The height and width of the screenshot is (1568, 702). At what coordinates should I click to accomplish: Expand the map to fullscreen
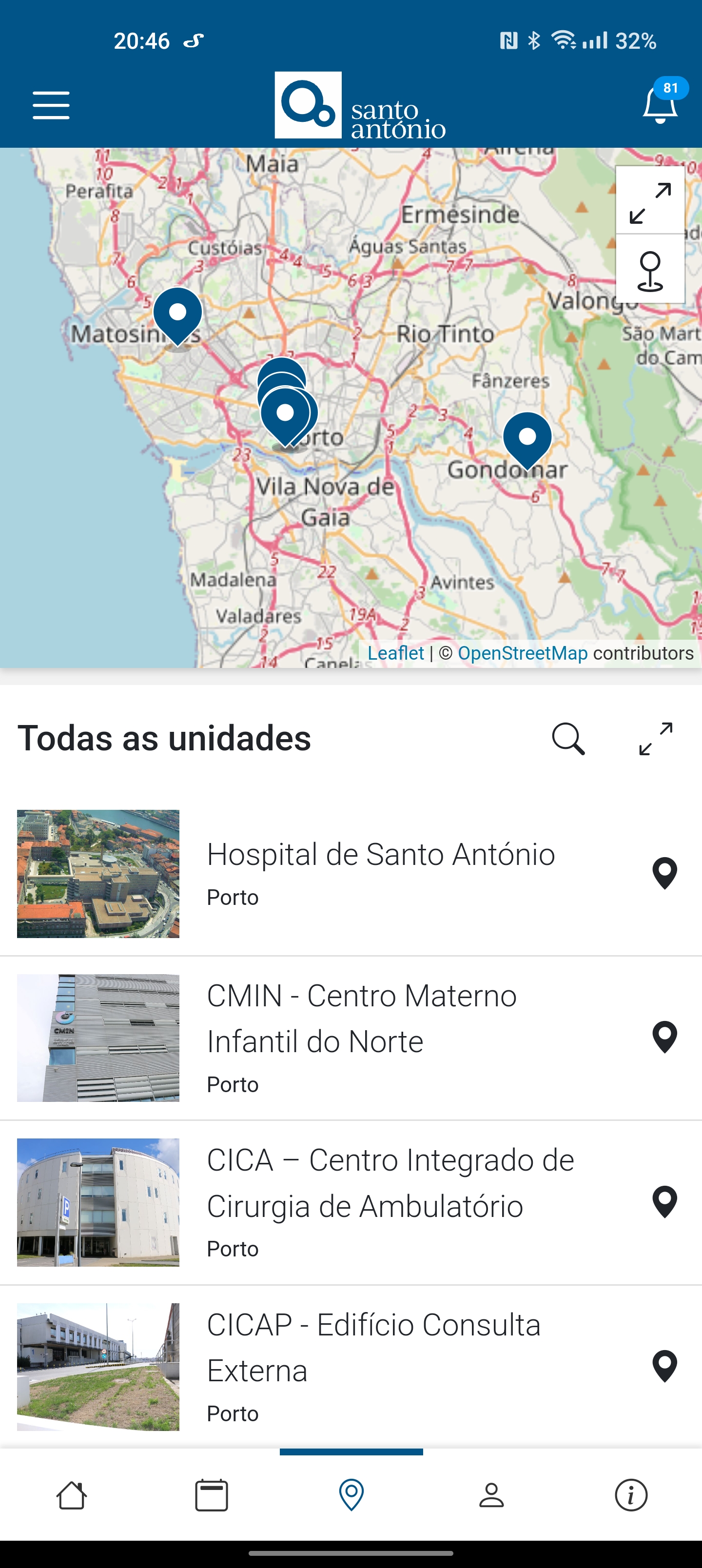click(x=650, y=200)
